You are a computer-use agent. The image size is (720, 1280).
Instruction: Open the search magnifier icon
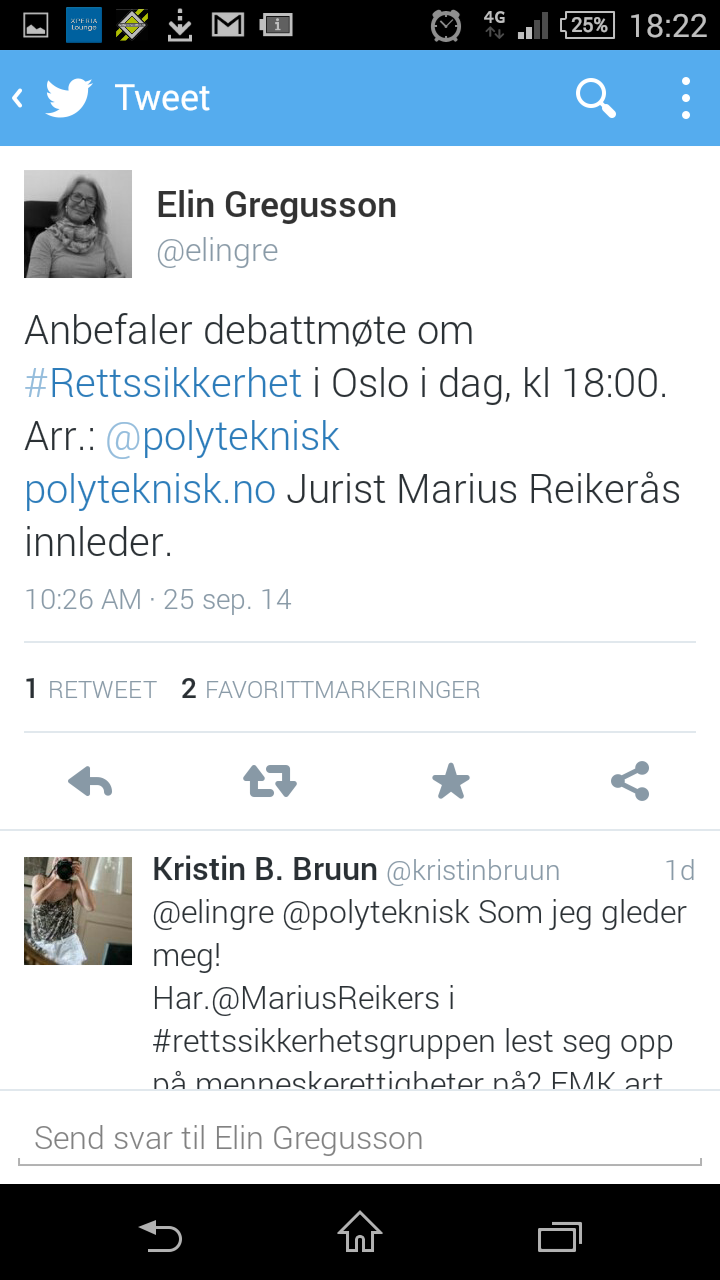[x=595, y=98]
